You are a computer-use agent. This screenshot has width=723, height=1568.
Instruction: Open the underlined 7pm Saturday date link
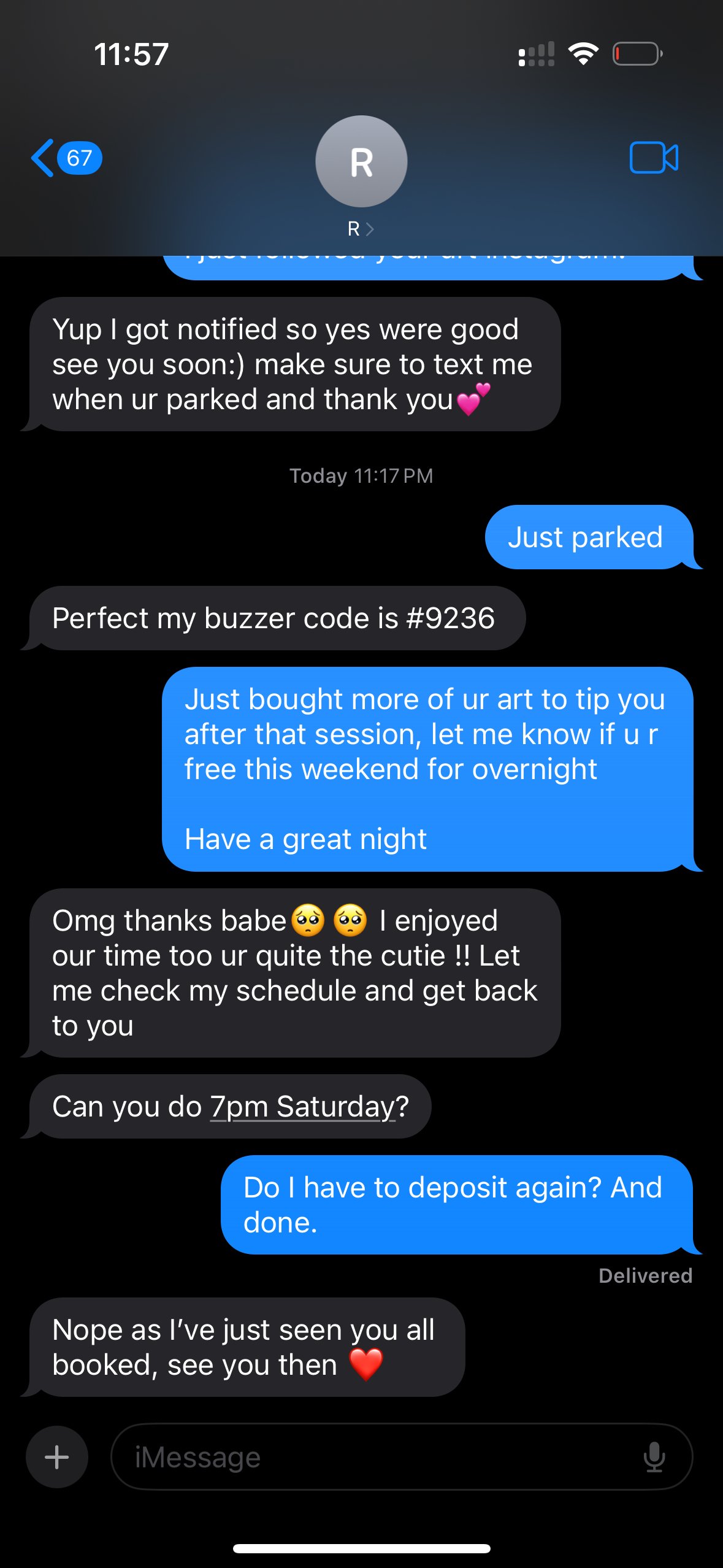[x=303, y=1107]
